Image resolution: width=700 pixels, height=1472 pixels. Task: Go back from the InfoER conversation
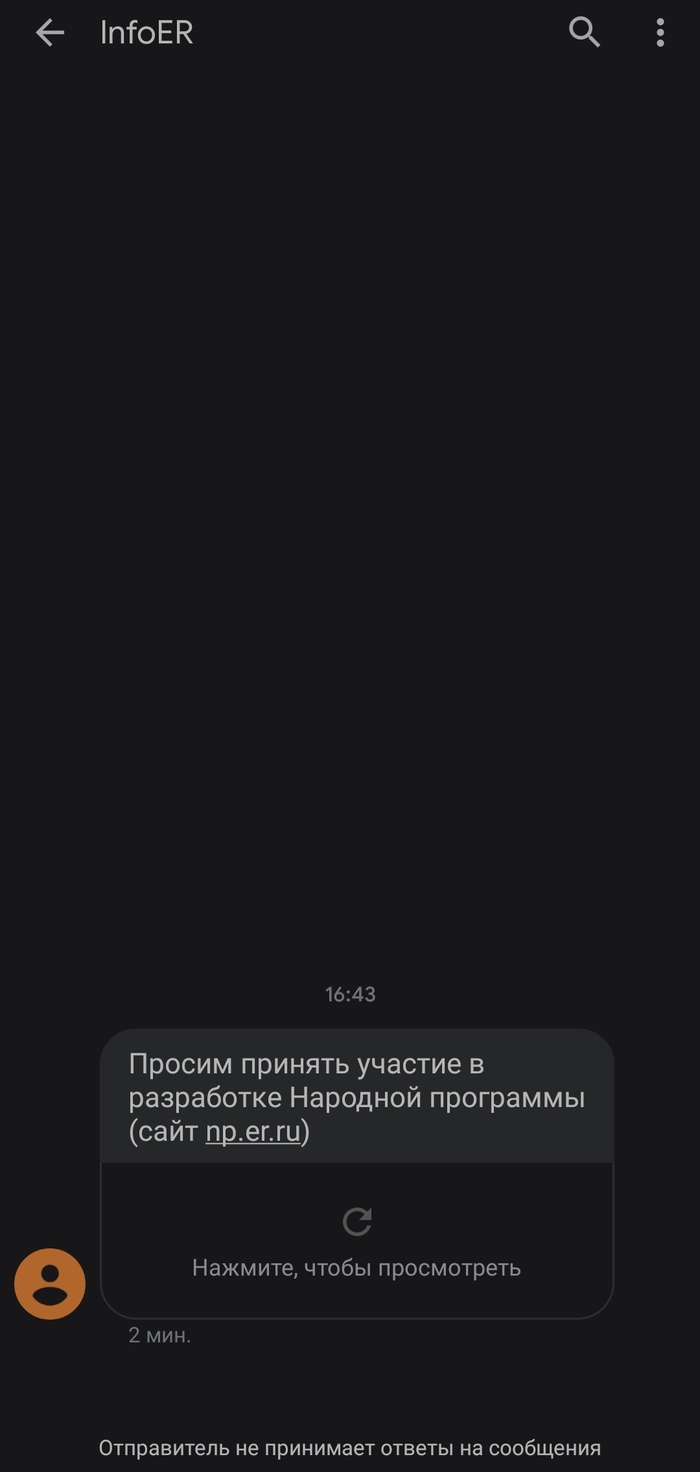49,33
